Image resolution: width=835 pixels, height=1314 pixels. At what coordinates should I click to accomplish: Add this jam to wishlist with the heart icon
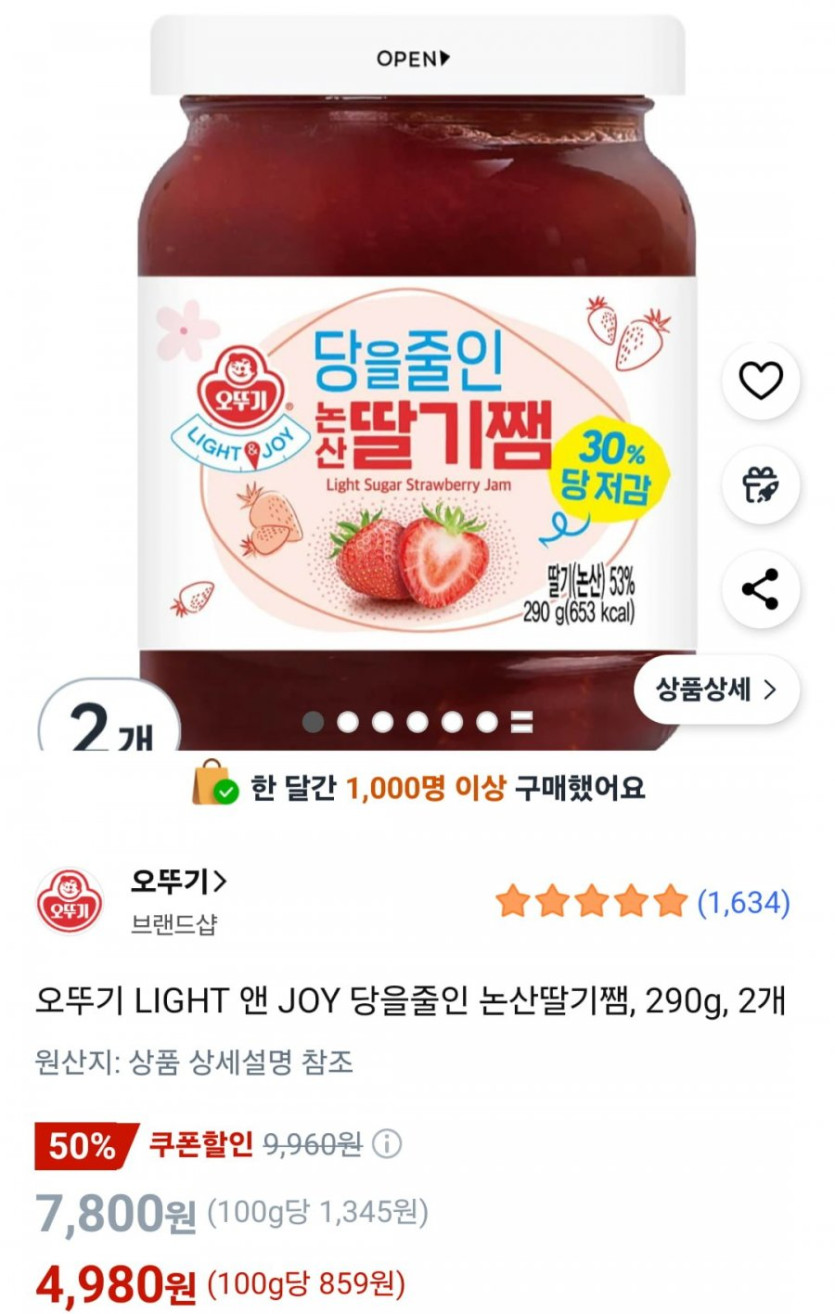(761, 381)
